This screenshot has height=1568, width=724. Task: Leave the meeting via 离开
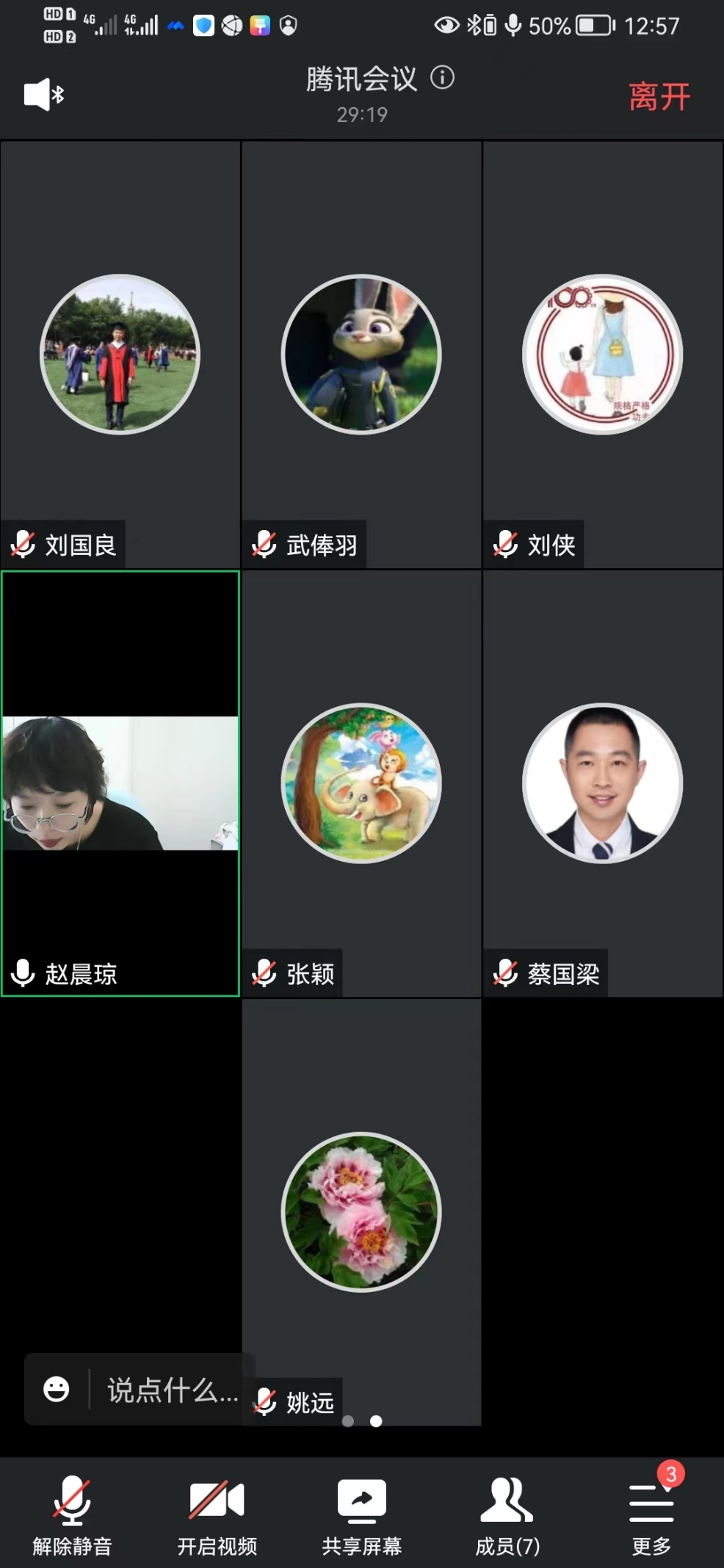pos(659,97)
